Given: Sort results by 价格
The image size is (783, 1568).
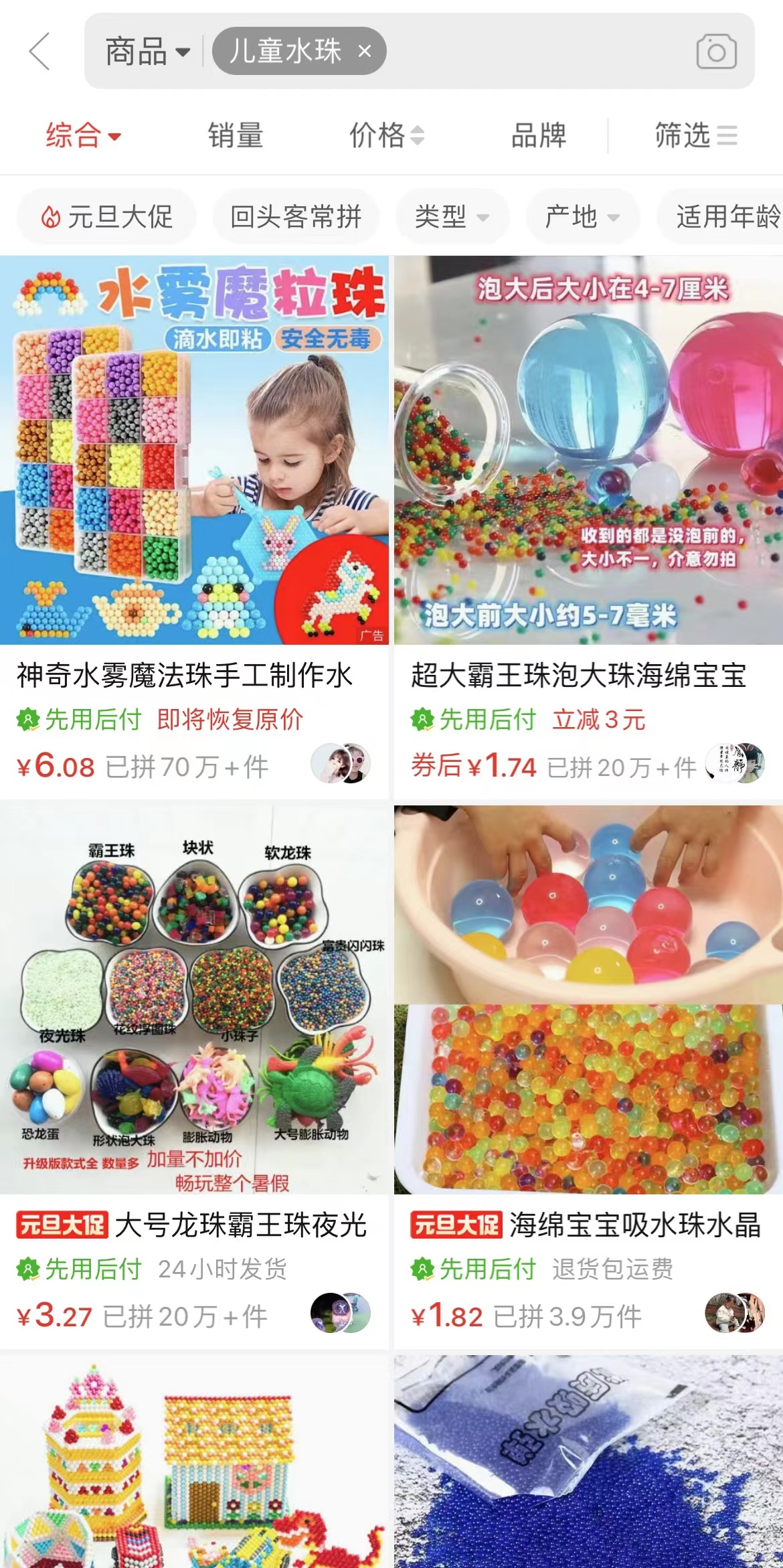Looking at the screenshot, I should pyautogui.click(x=387, y=135).
